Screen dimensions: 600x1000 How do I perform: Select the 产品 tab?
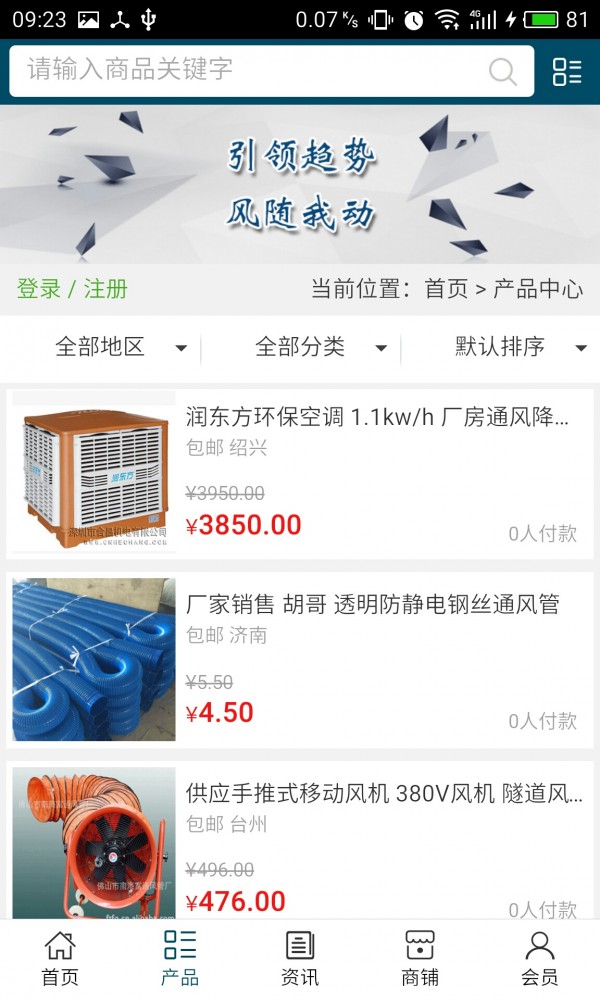(x=180, y=958)
